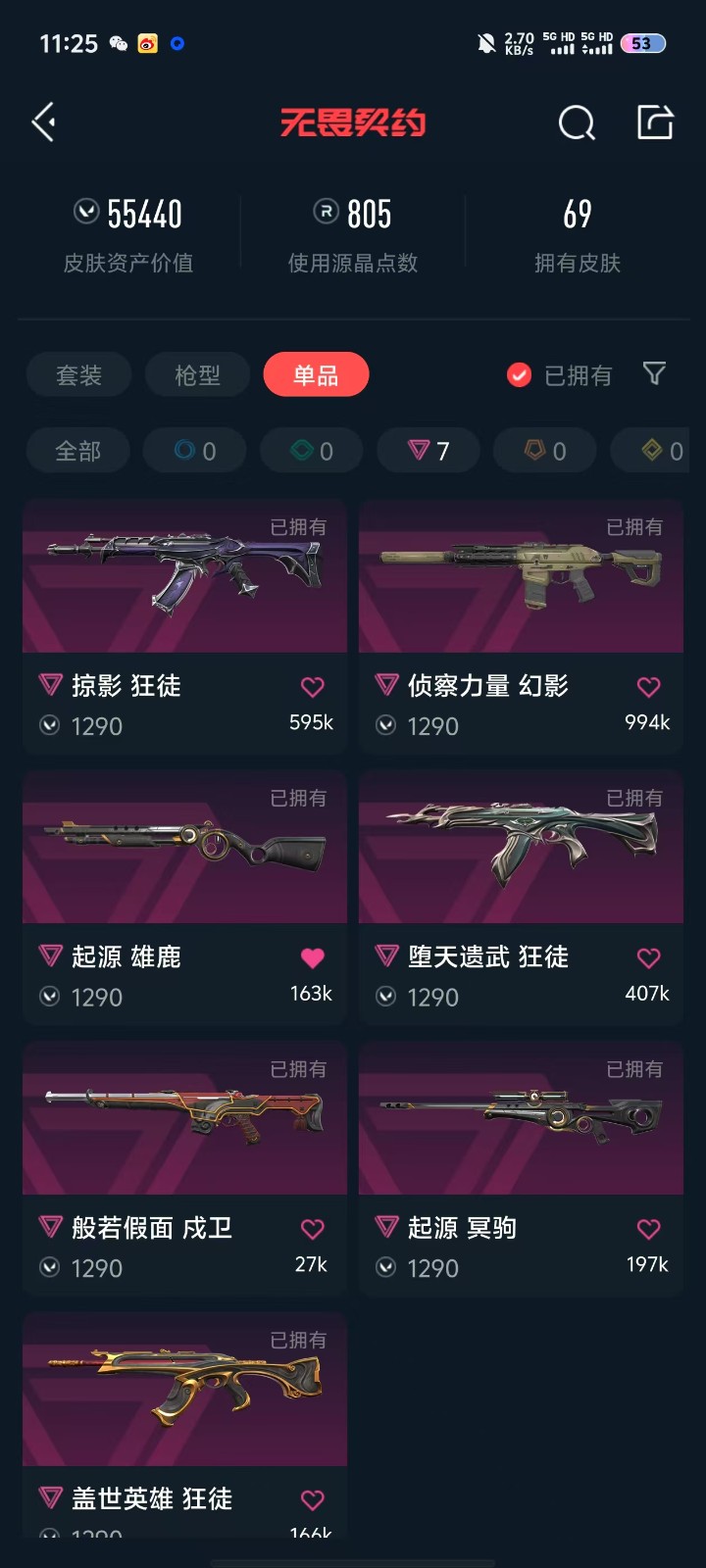
Task: Filter by the orange pentagon tier chip
Action: 545,451
